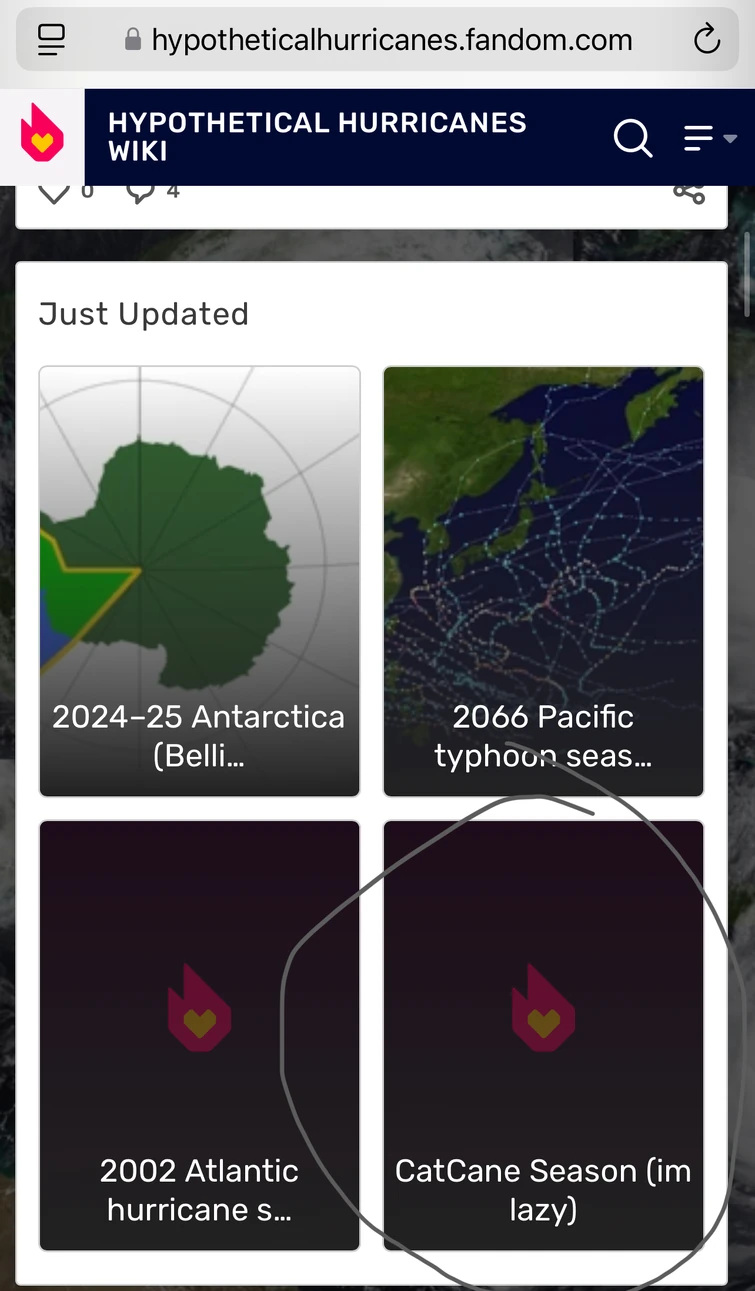Open the 2024–25 Antarctica article card
The height and width of the screenshot is (1291, 755).
199,581
